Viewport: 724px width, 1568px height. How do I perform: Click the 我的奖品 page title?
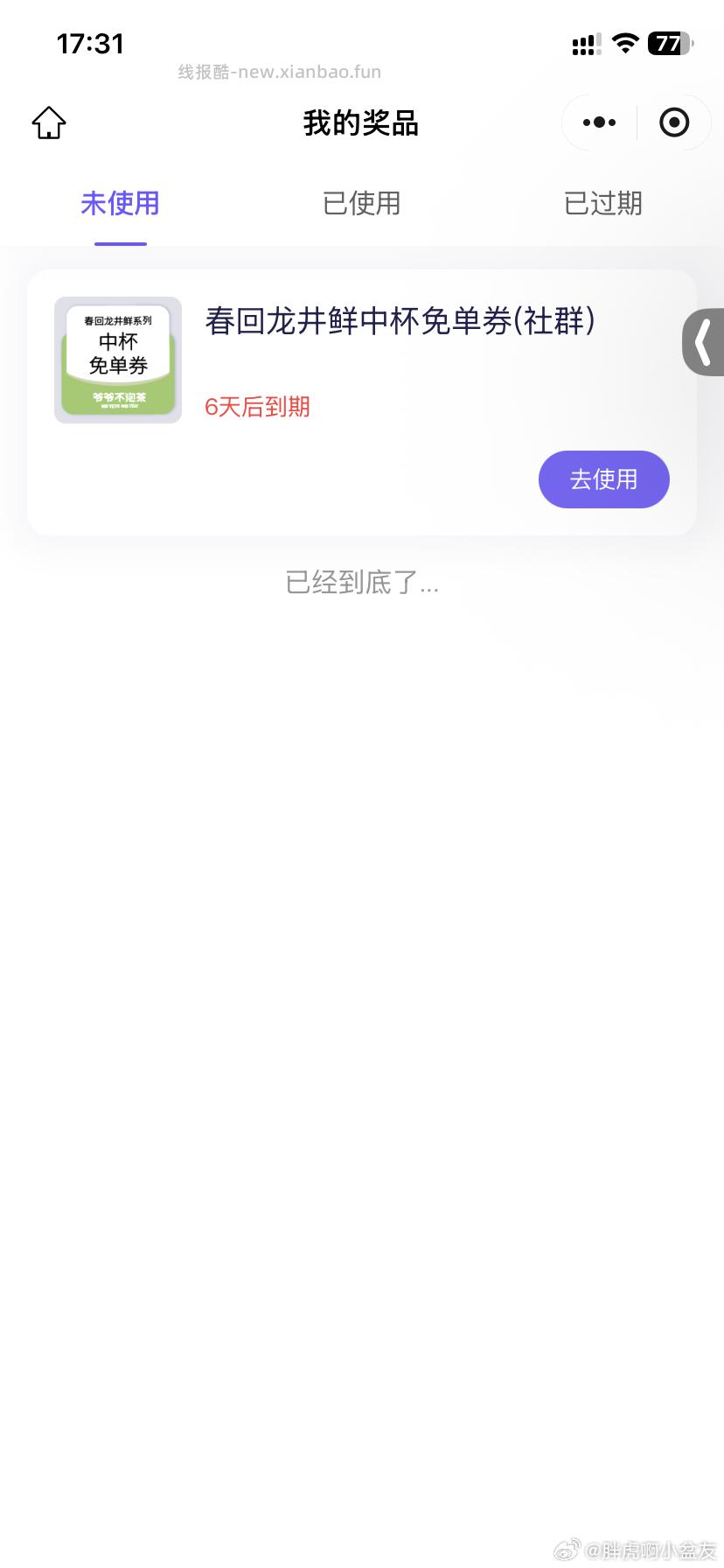(x=361, y=123)
